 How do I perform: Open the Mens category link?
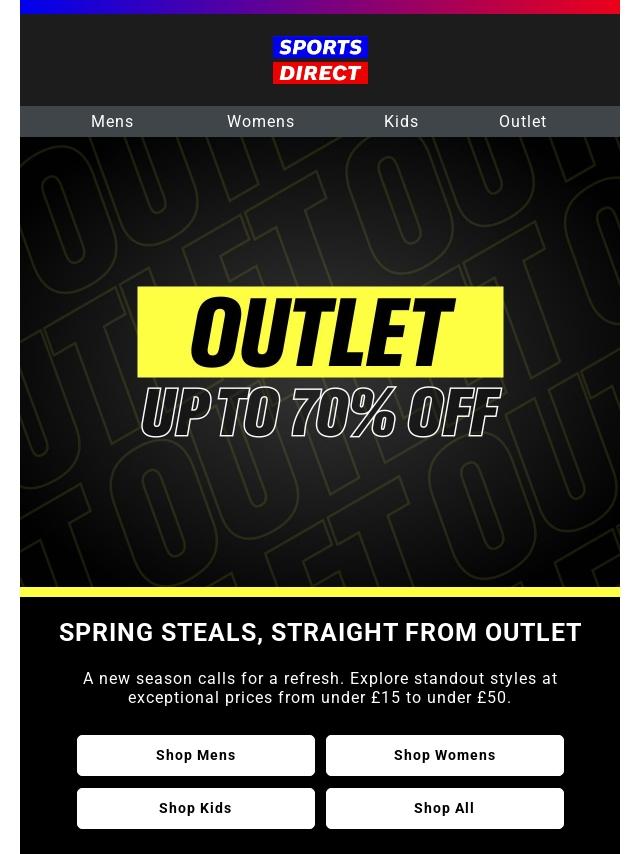pos(112,121)
